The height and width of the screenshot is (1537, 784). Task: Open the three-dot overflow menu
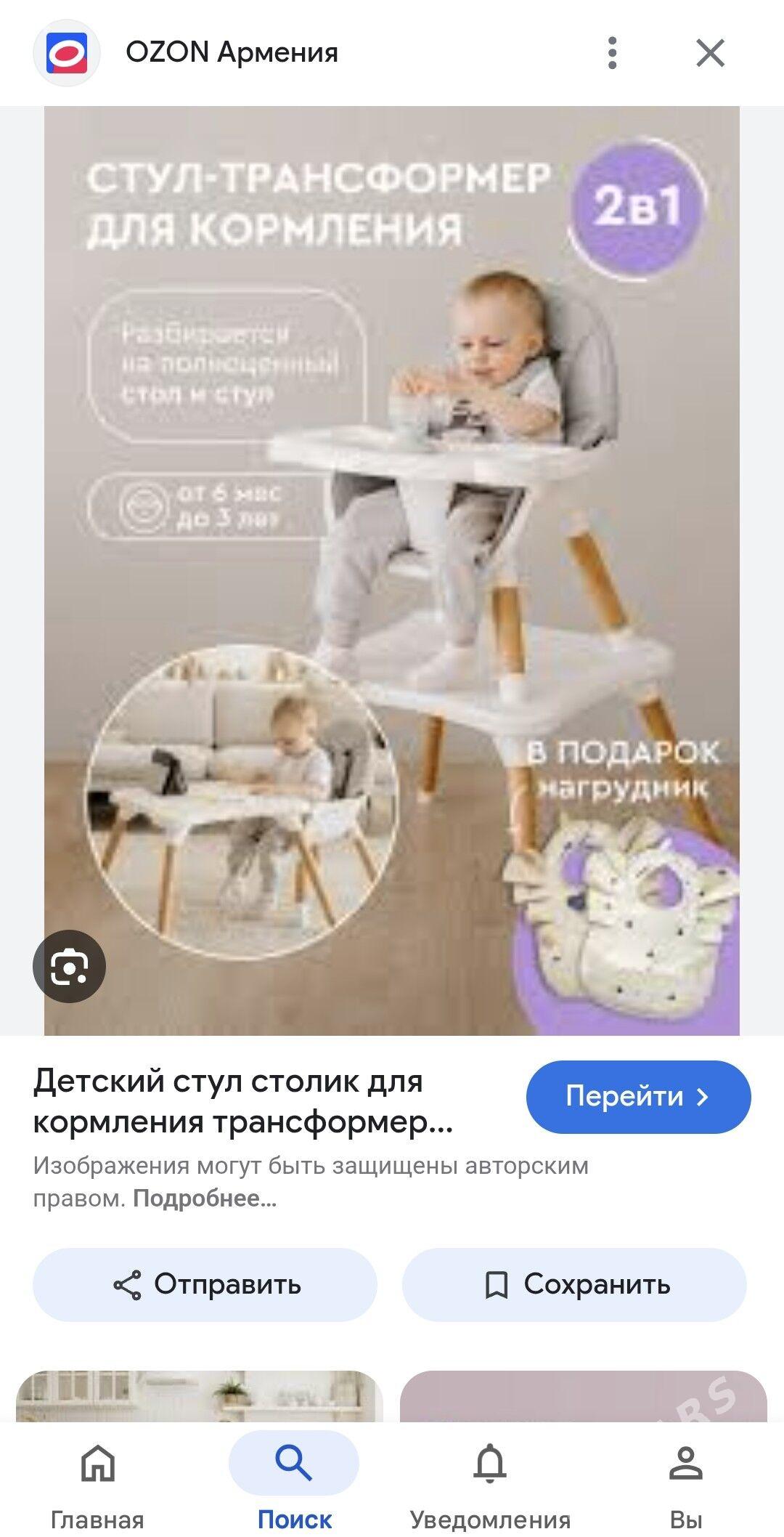coord(612,53)
